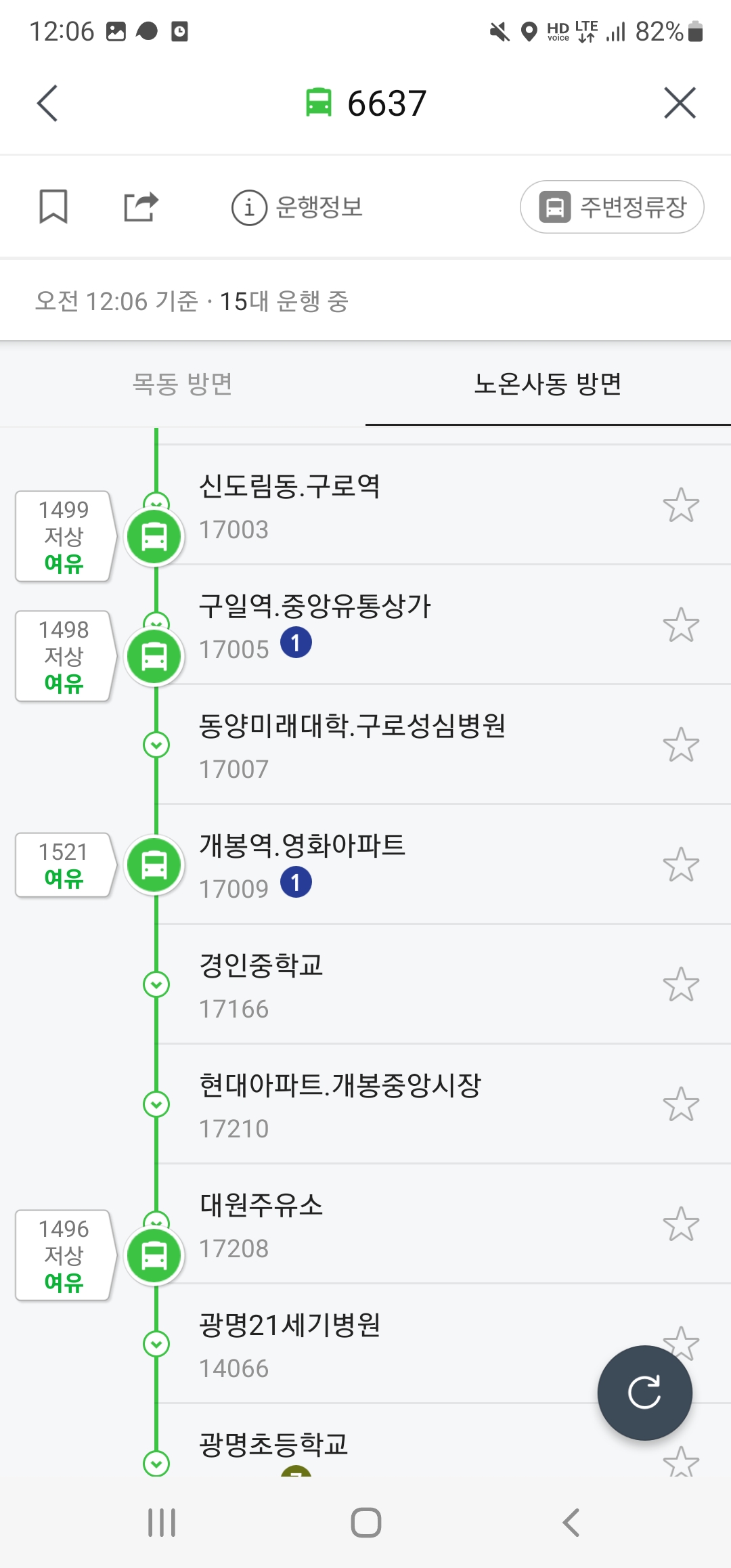This screenshot has width=731, height=1568.
Task: Select the 노온사동 방면 tab
Action: tap(548, 384)
